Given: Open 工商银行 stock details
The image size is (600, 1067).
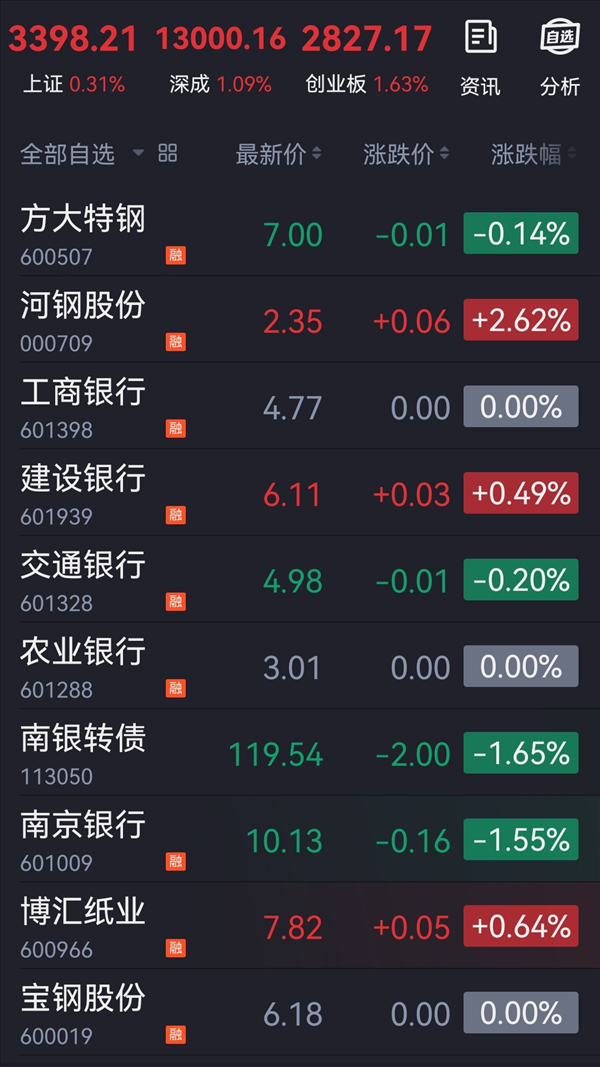Looking at the screenshot, I should 300,406.
